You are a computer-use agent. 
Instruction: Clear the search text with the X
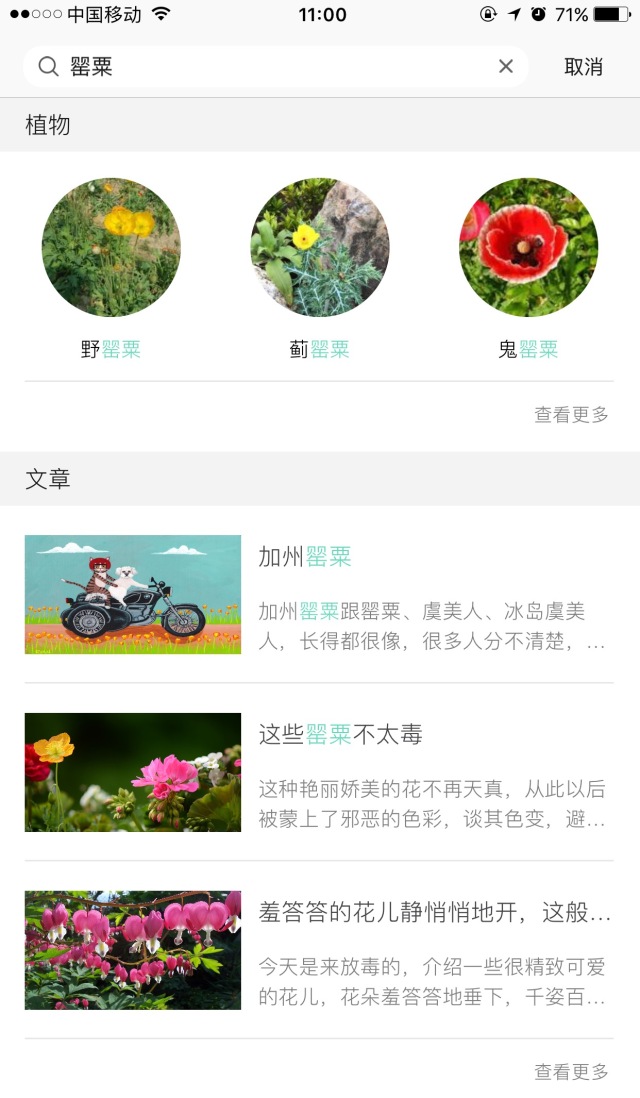point(506,67)
